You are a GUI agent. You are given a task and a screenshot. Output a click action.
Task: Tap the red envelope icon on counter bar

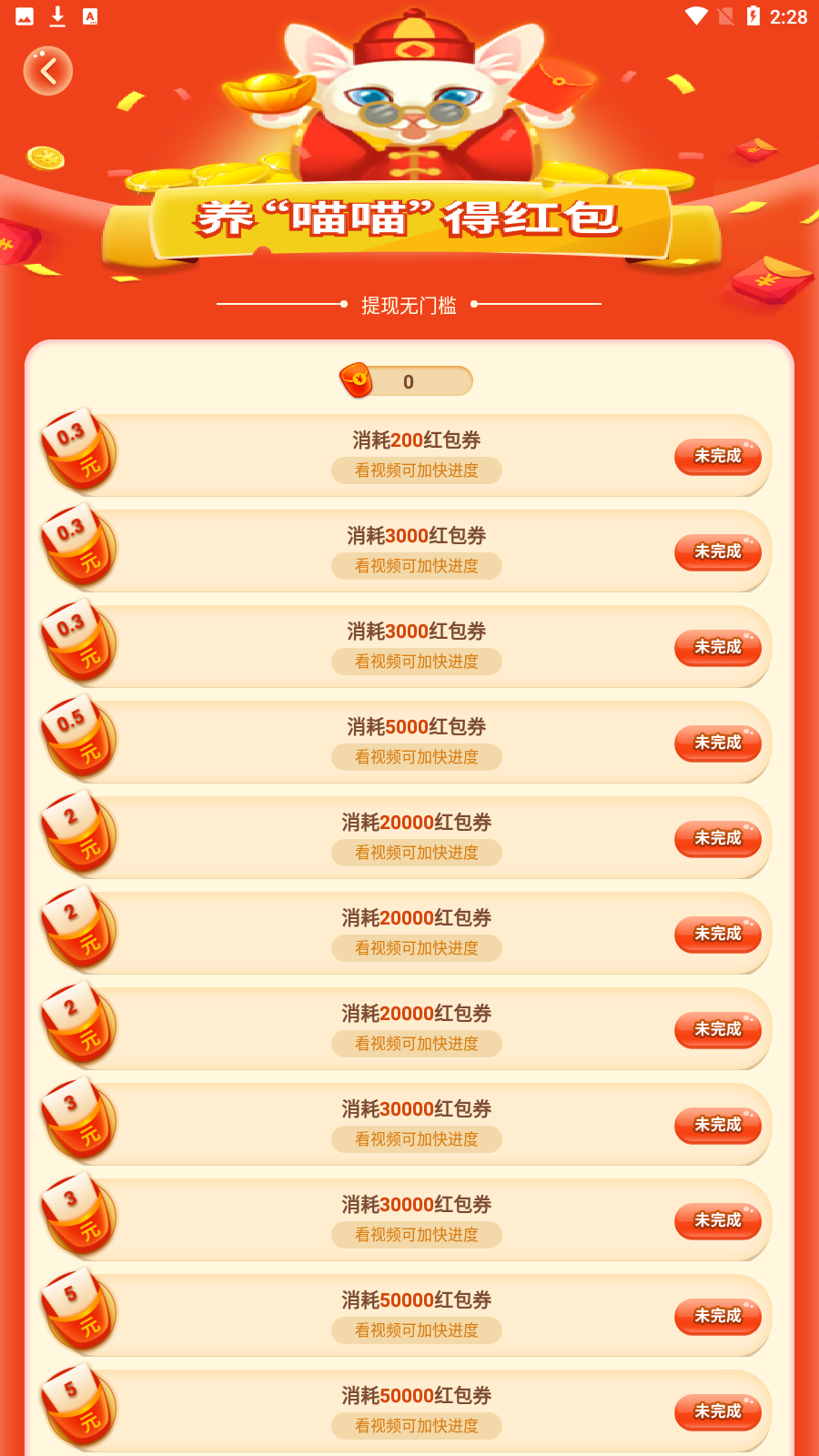(358, 380)
